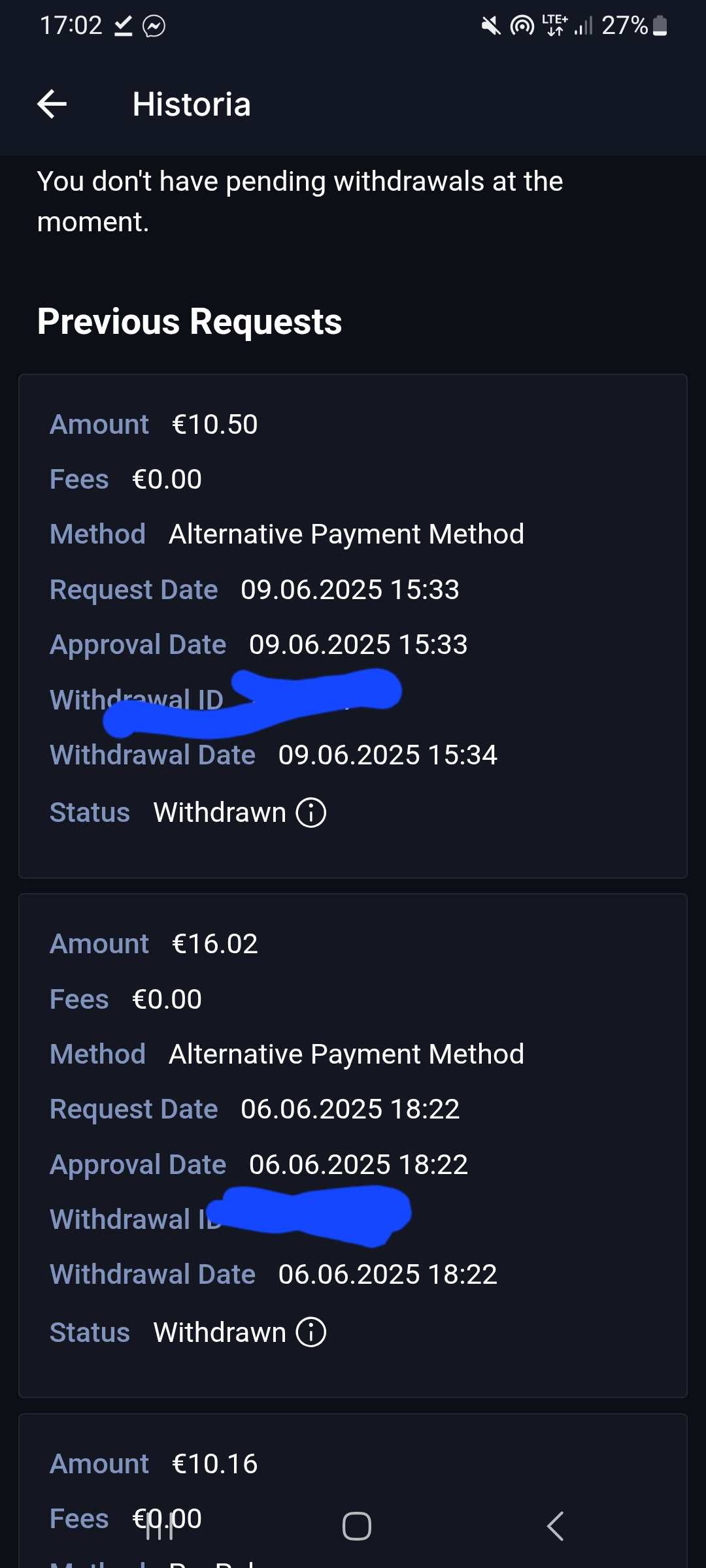Open the recent apps view
This screenshot has height=1568, width=706.
click(x=160, y=1526)
